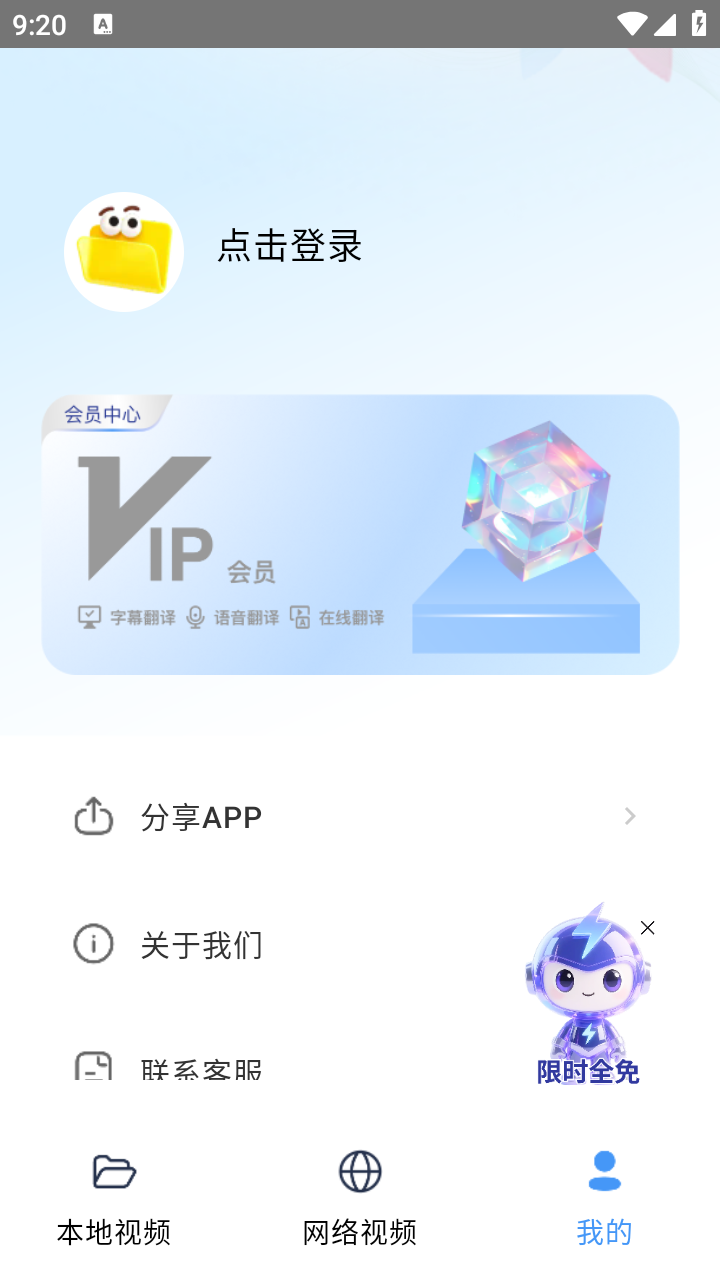720x1280 pixels.
Task: Tap the blue person icon above 我的
Action: pos(604,1171)
